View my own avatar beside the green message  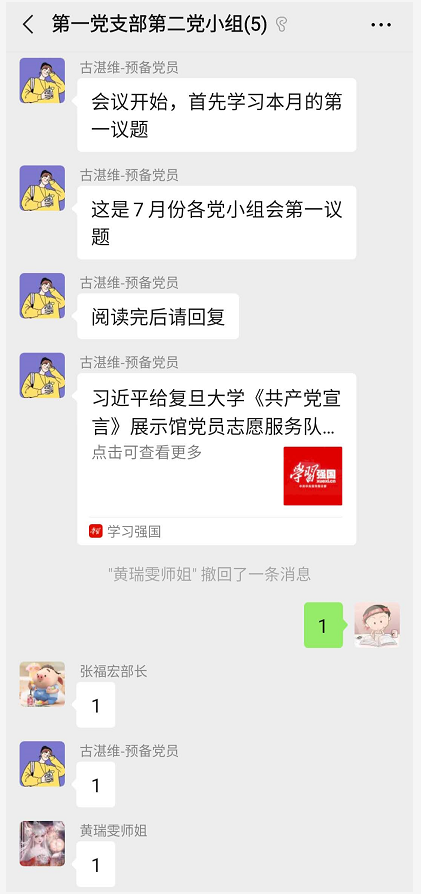click(x=377, y=625)
